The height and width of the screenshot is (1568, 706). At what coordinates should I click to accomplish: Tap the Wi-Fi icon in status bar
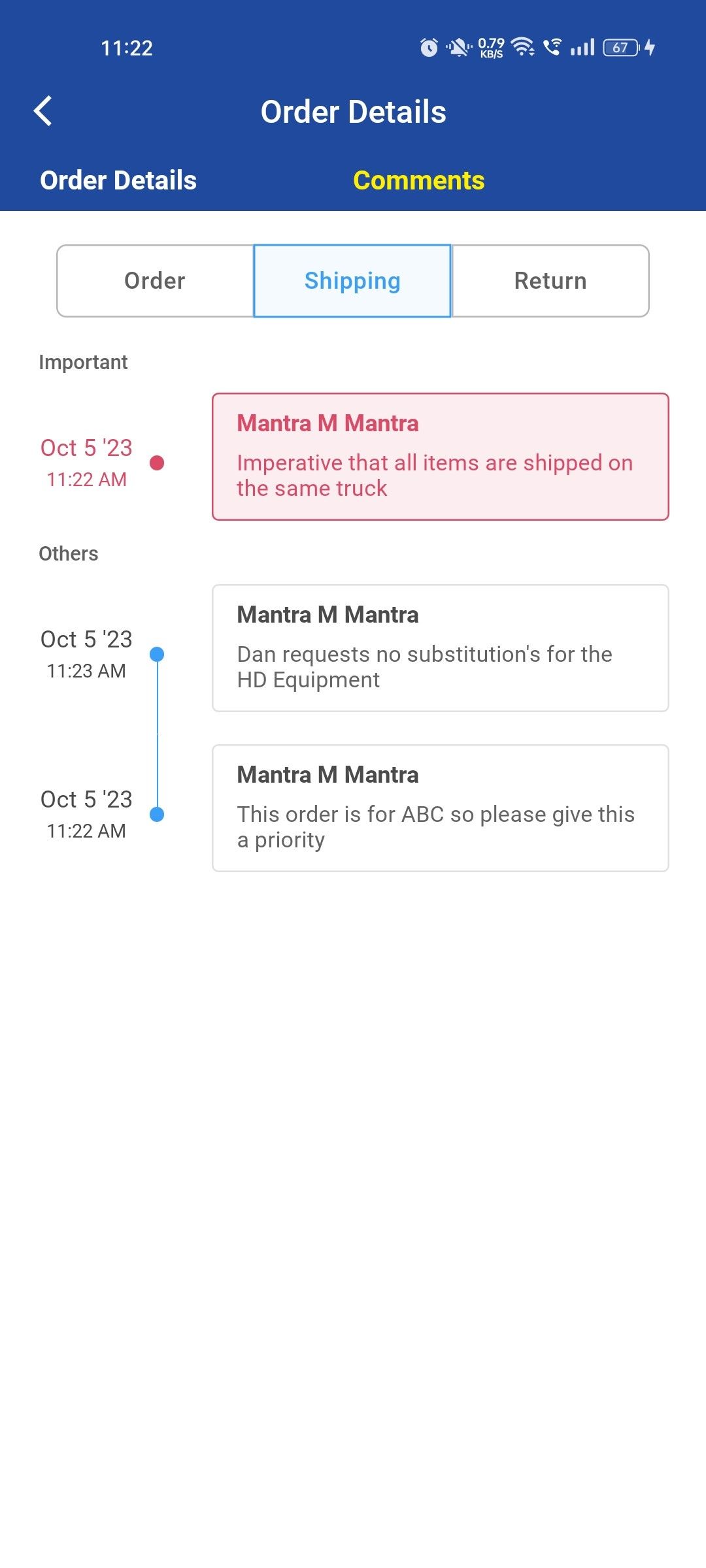(523, 47)
